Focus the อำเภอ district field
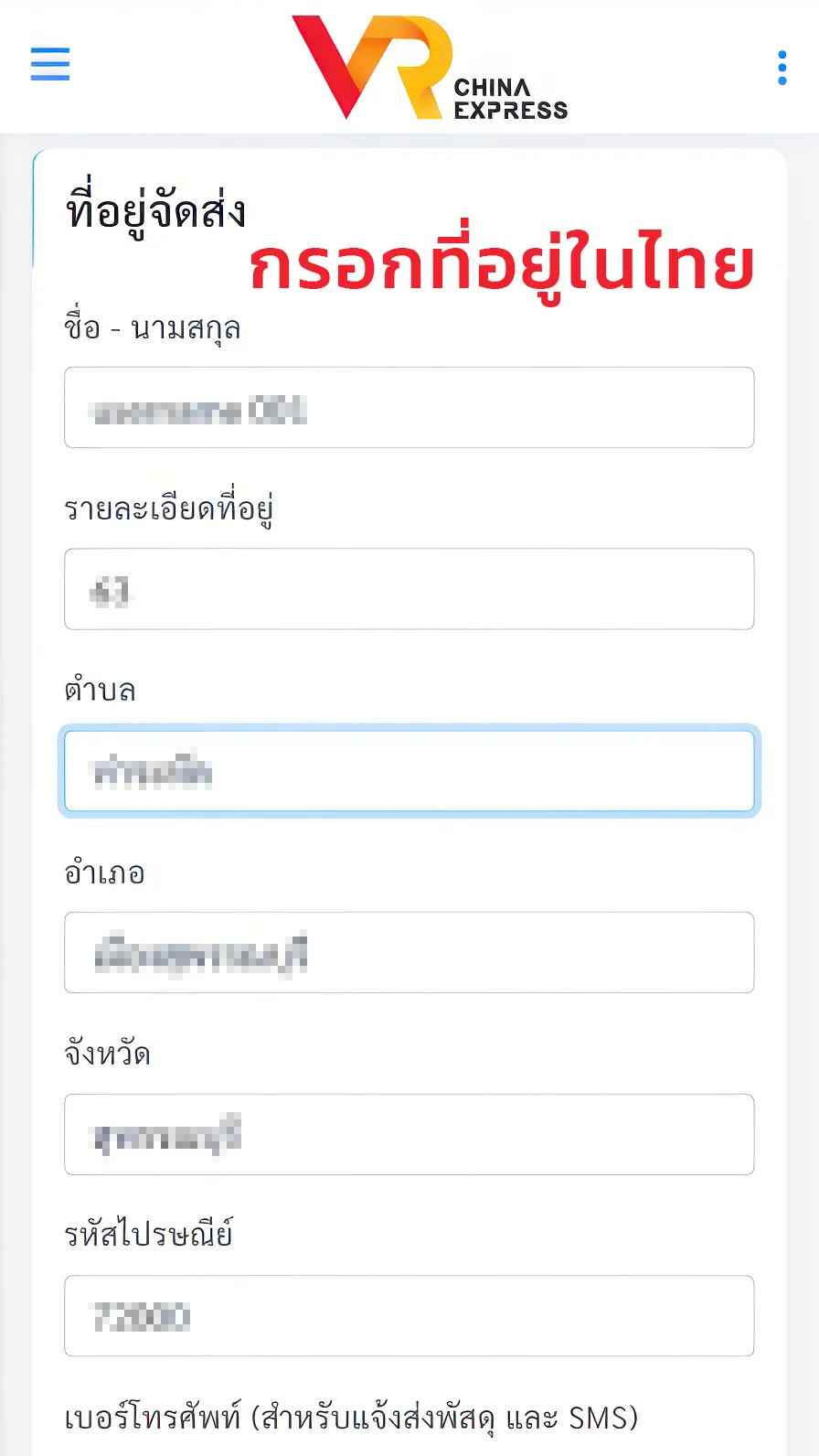Image resolution: width=819 pixels, height=1456 pixels. 409,952
